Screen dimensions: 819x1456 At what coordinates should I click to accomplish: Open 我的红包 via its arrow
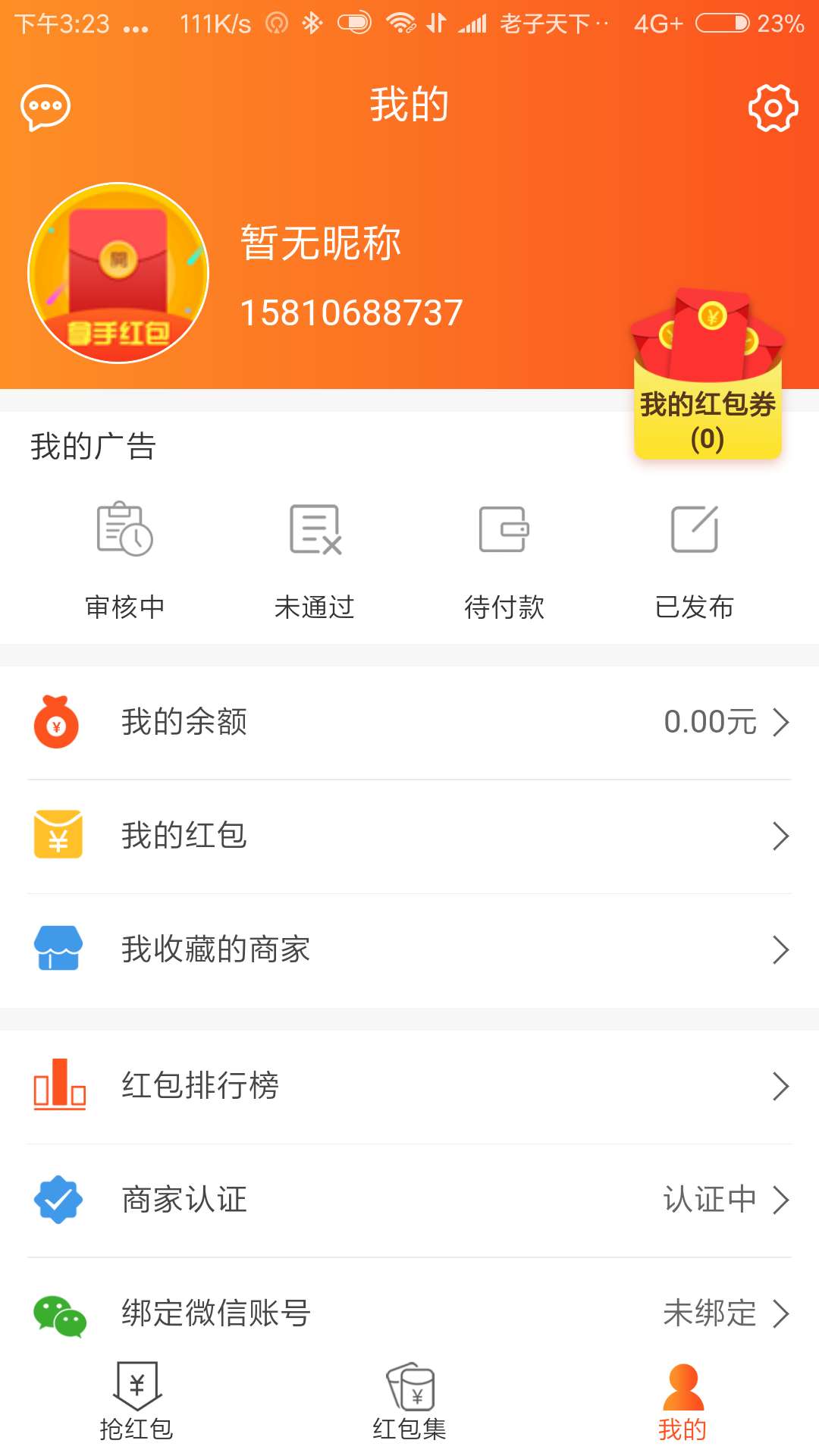pyautogui.click(x=783, y=836)
